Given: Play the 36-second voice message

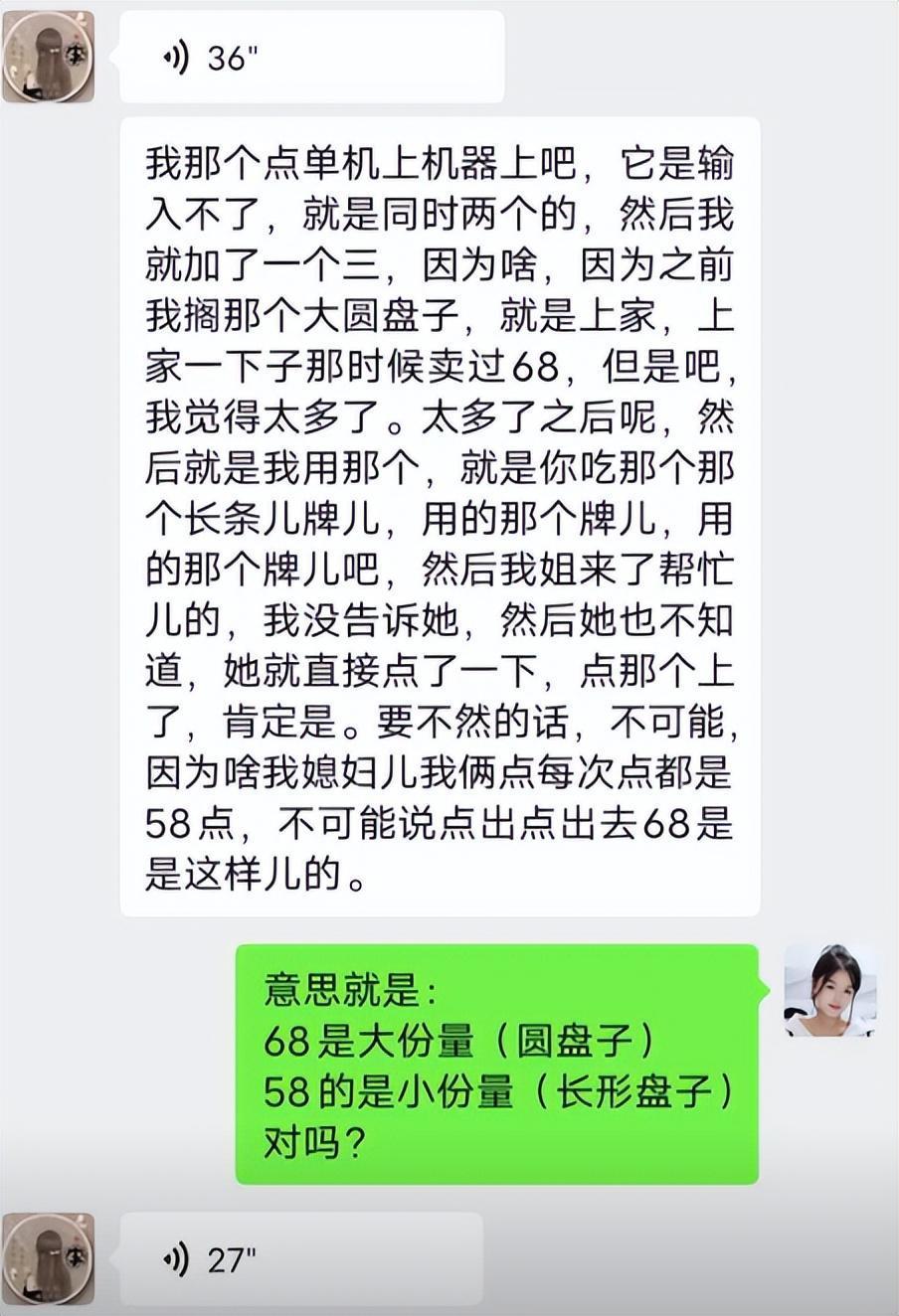Looking at the screenshot, I should coord(310,59).
